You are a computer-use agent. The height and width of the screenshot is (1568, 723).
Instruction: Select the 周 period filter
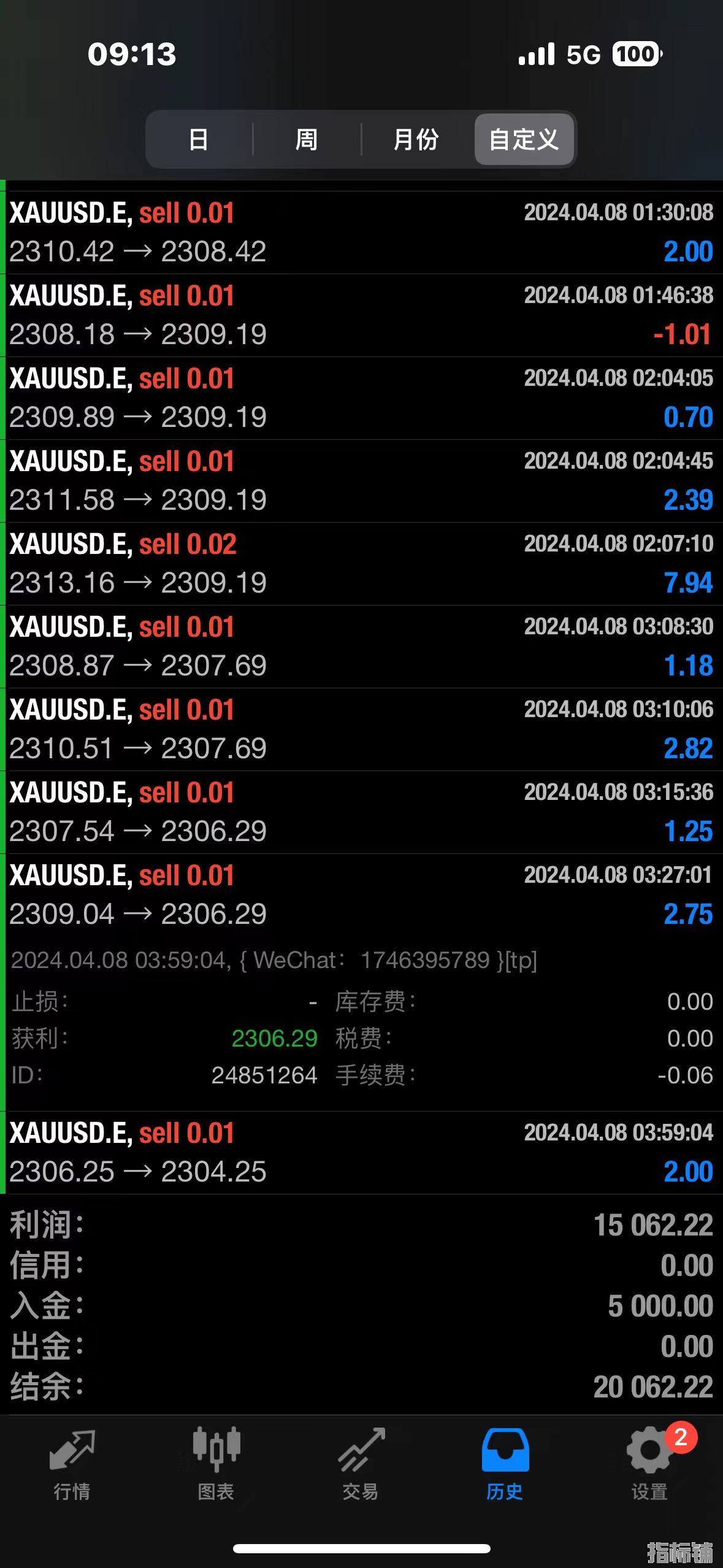[x=307, y=140]
